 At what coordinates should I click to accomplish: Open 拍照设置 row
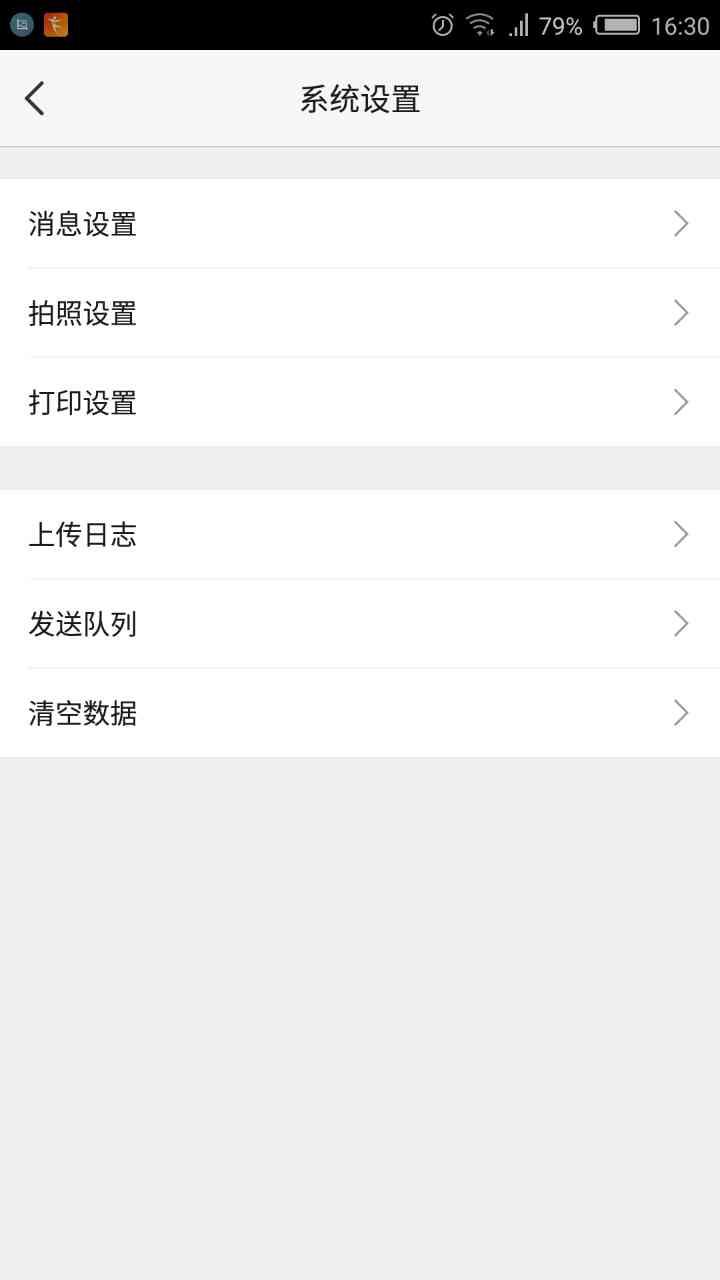(360, 313)
